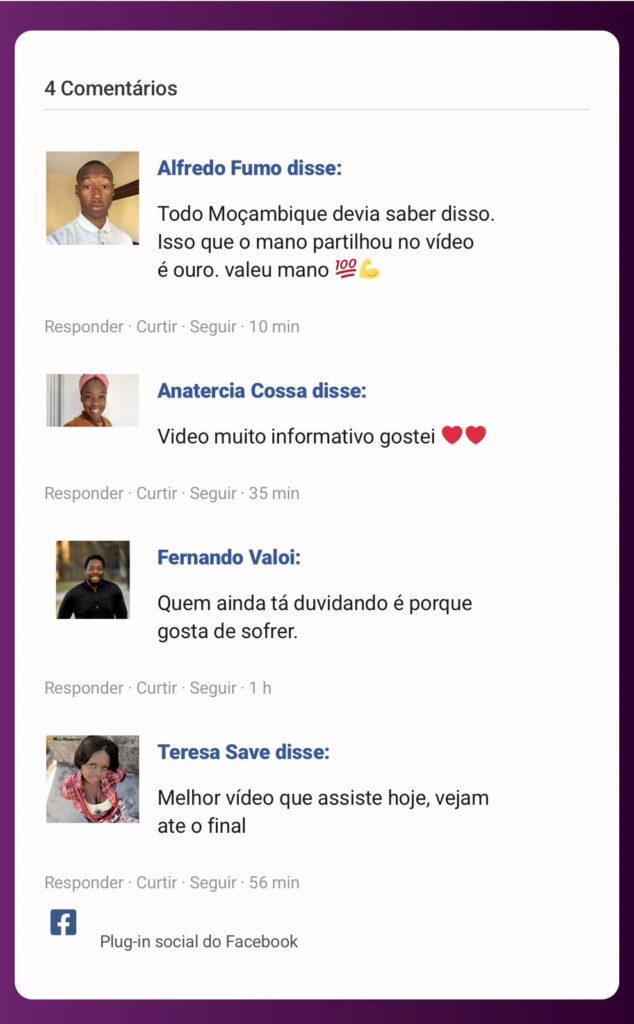
Task: Reply to Teresa Save's comment
Action: click(84, 883)
